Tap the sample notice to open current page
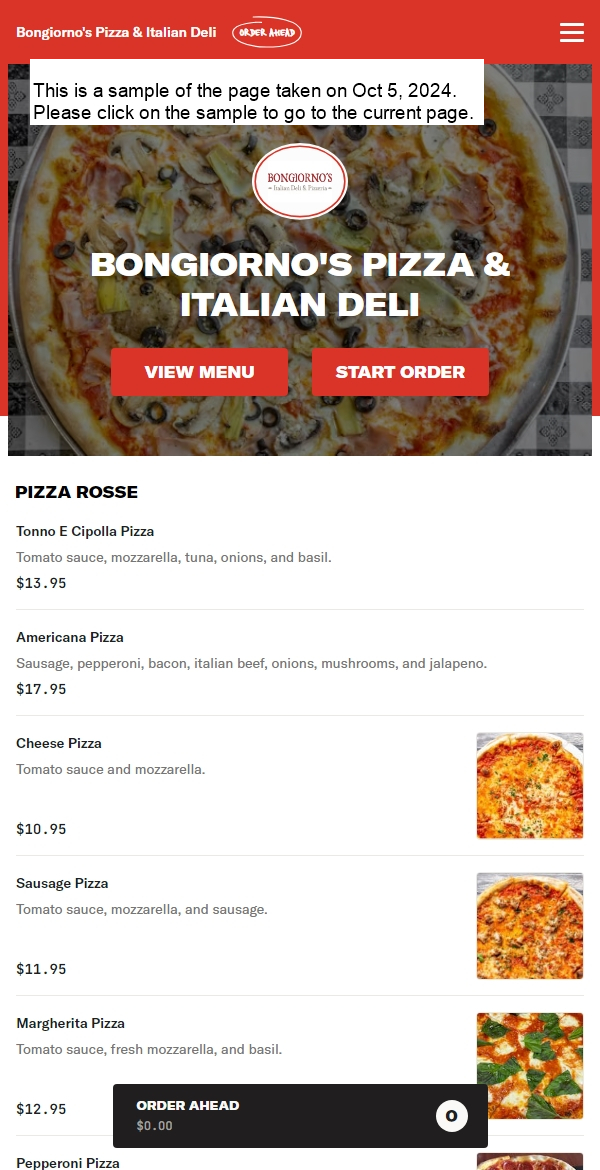600x1170 pixels. (256, 92)
